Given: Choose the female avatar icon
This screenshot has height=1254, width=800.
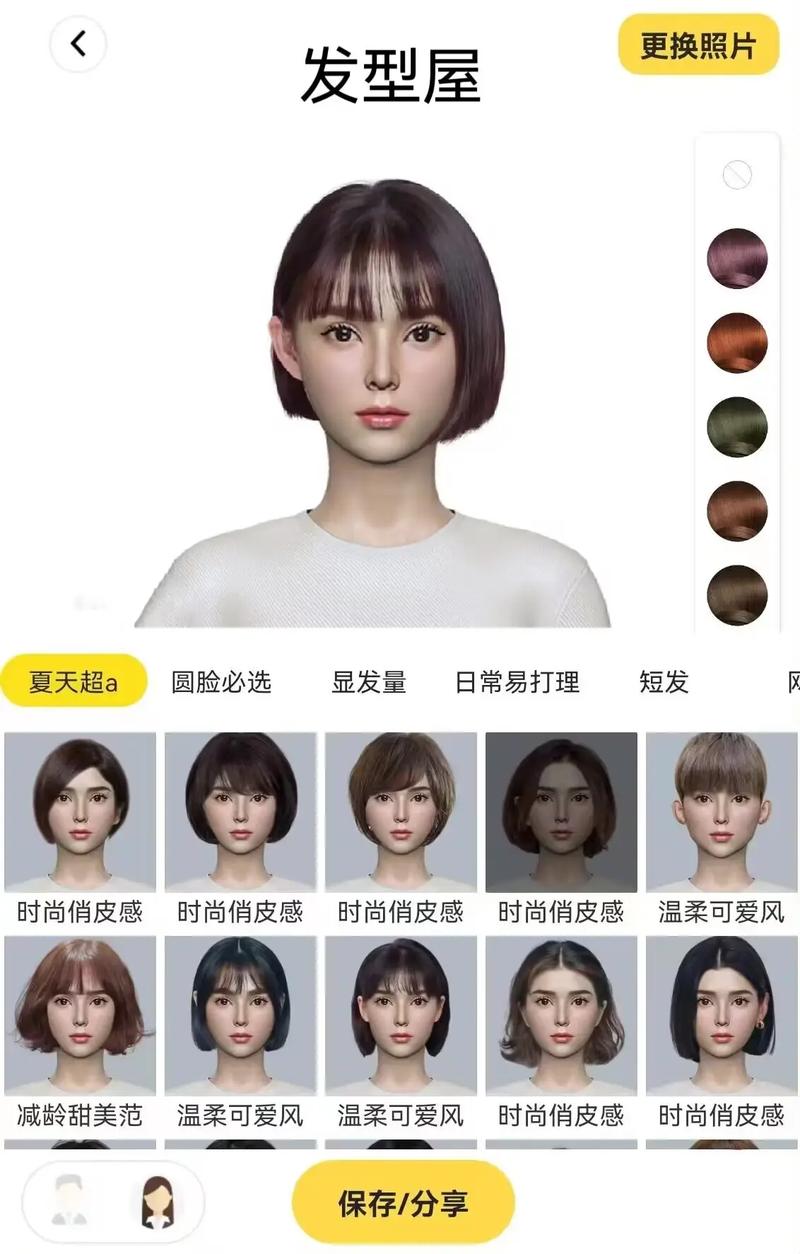Looking at the screenshot, I should [x=158, y=1201].
